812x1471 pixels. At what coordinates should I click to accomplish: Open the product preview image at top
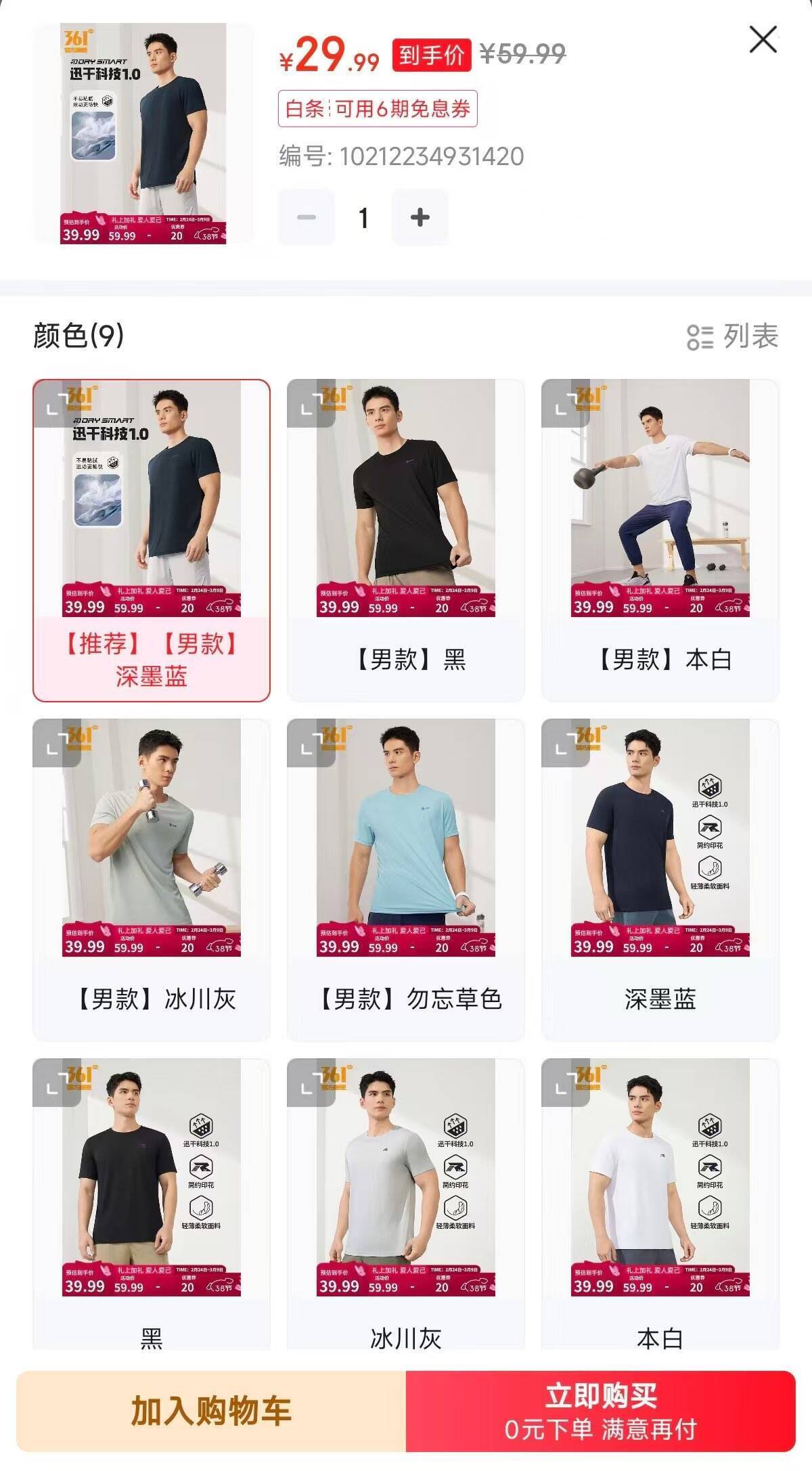[x=143, y=133]
